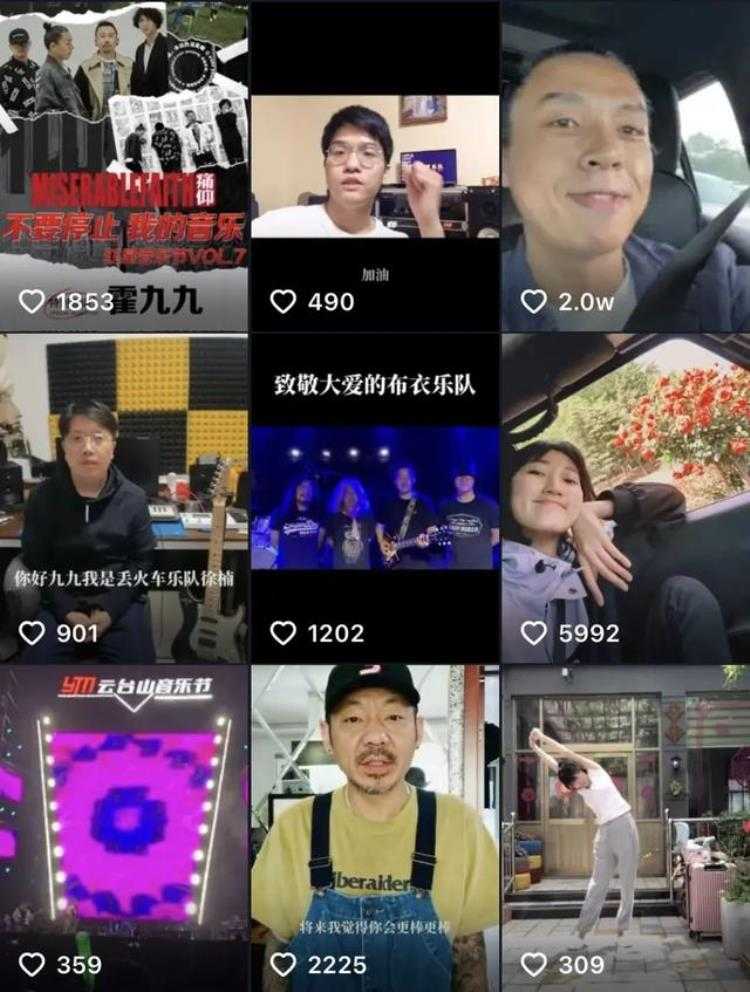Open the 致敬大爱的布衣乐队 video
The image size is (750, 992).
[375, 498]
